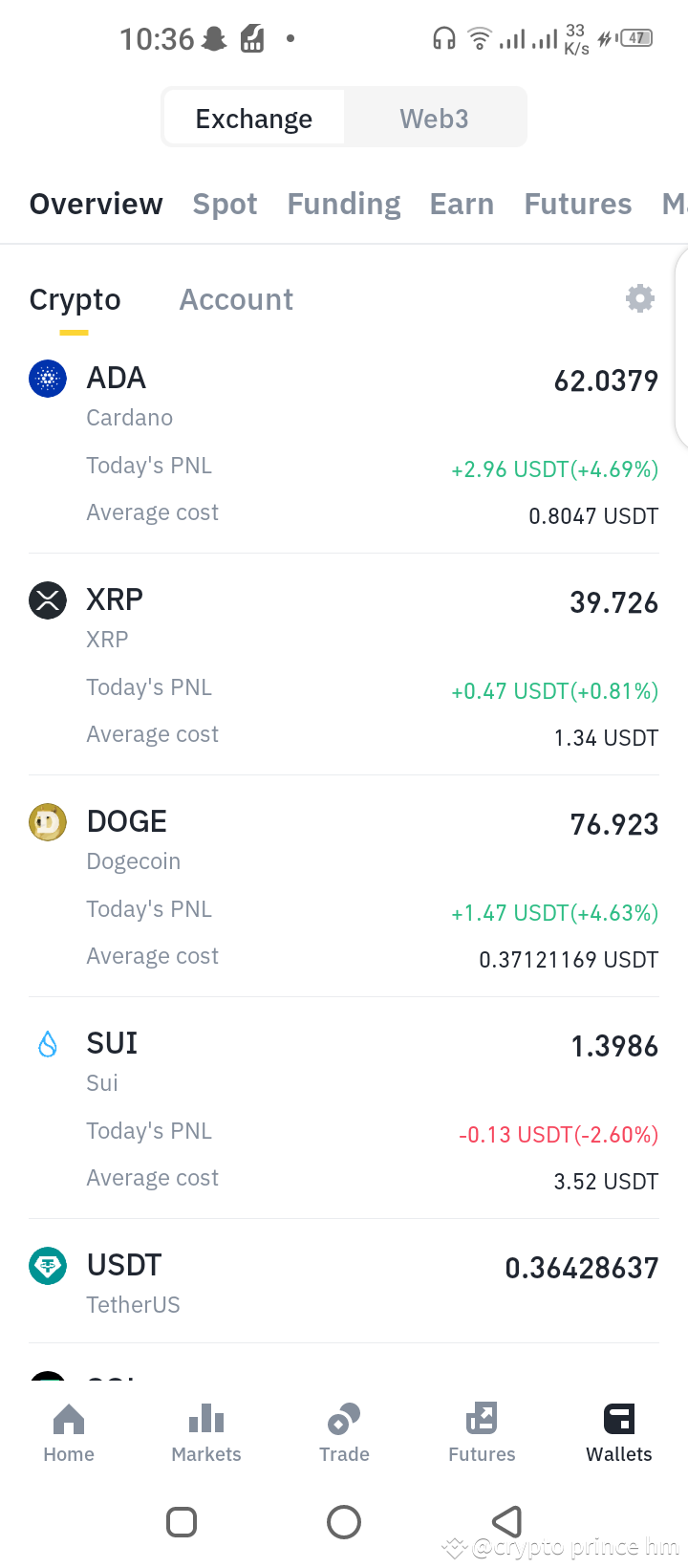Tap the USDT TetherUS icon
688x1568 pixels.
coord(48,1265)
